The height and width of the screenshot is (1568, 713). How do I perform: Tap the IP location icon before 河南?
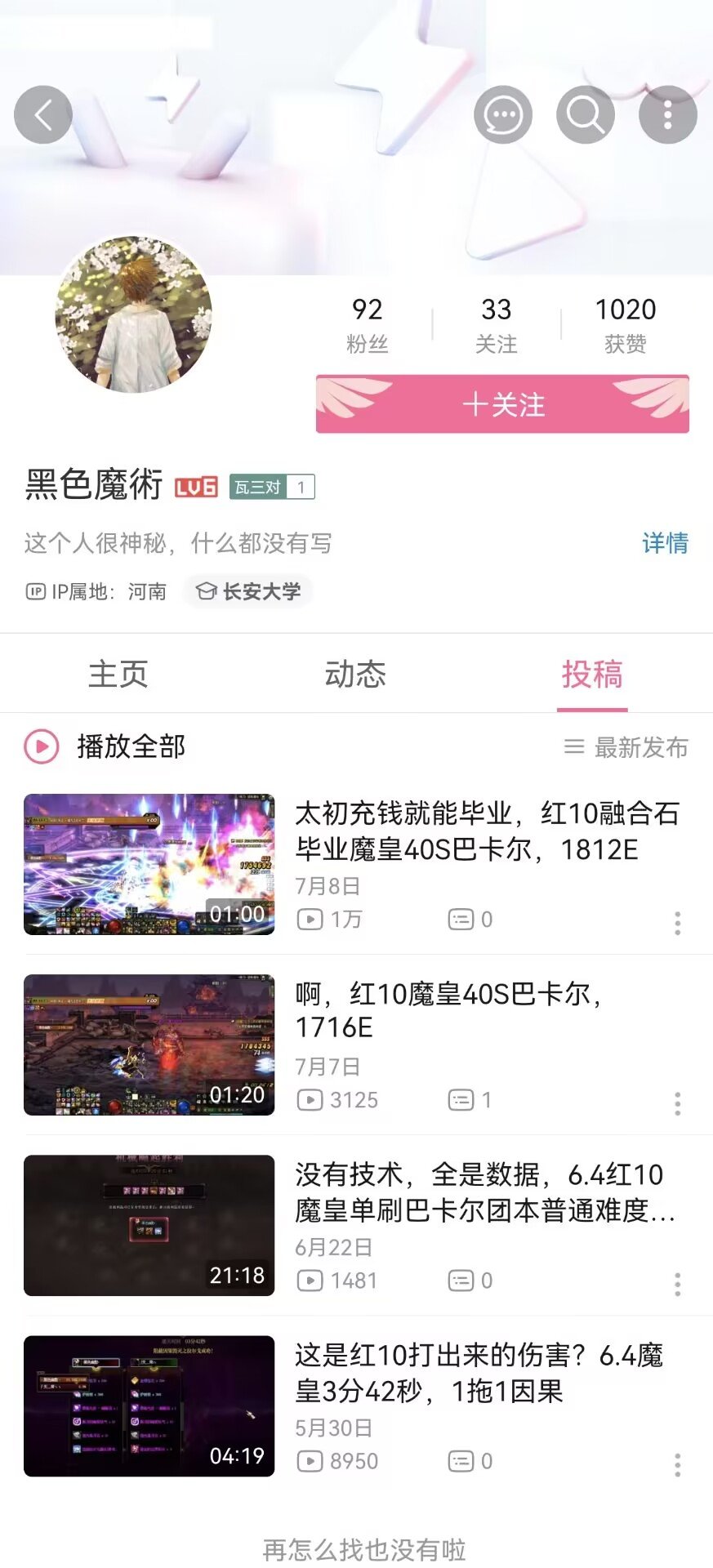tap(34, 591)
